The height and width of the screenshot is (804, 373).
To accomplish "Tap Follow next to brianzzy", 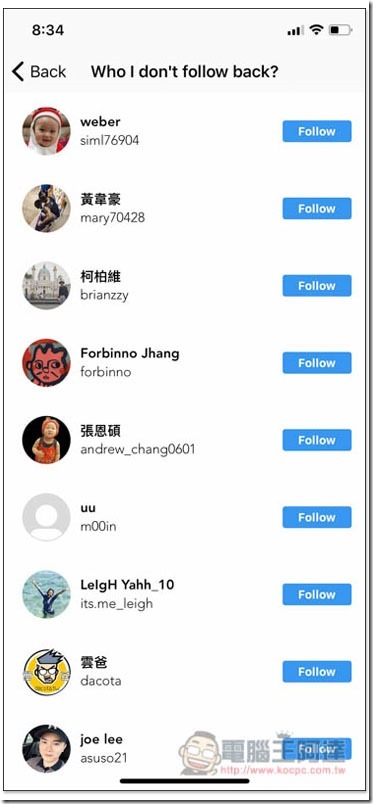I will pos(317,286).
